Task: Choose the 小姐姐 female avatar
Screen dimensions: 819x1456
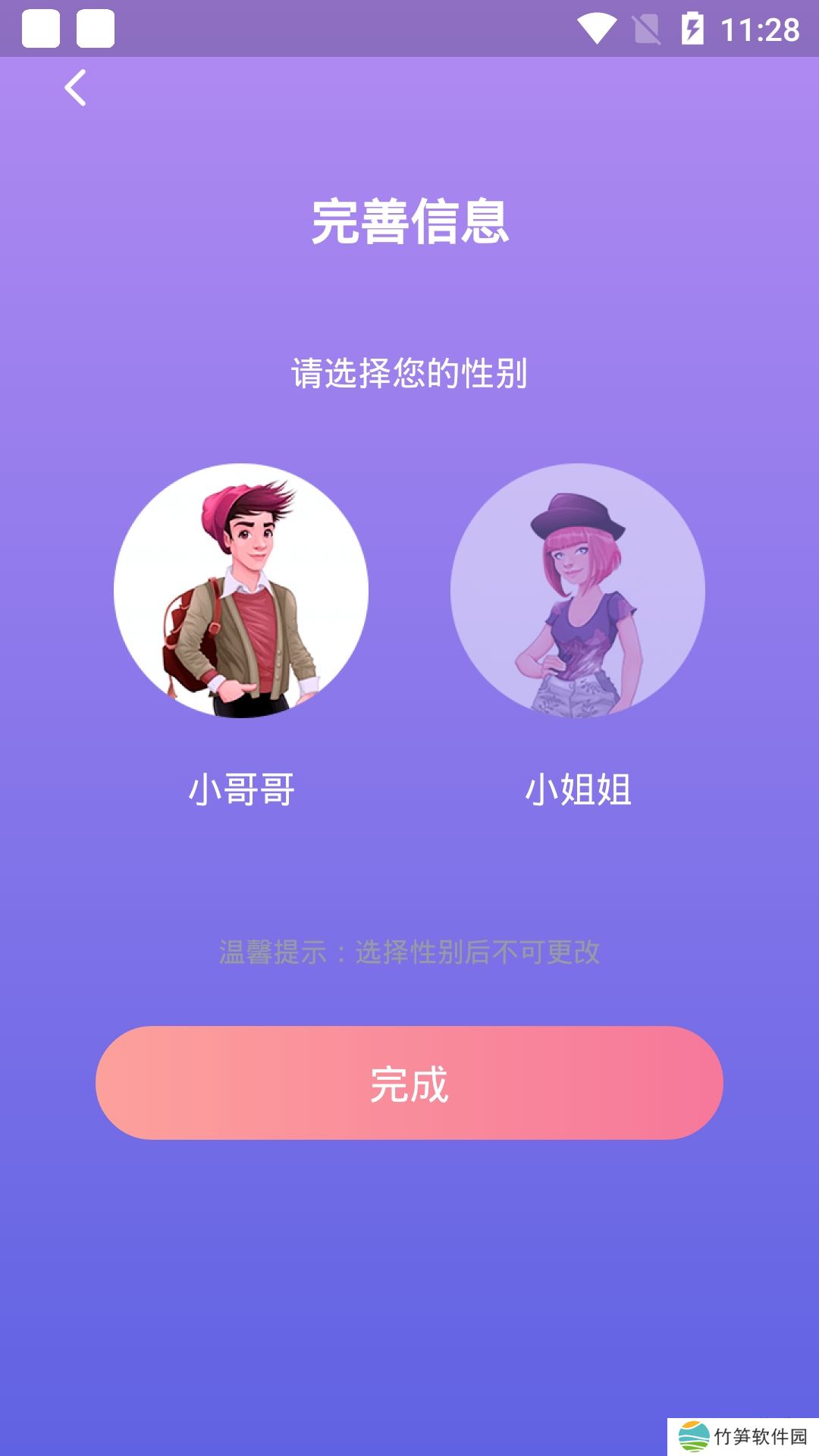Action: click(578, 591)
